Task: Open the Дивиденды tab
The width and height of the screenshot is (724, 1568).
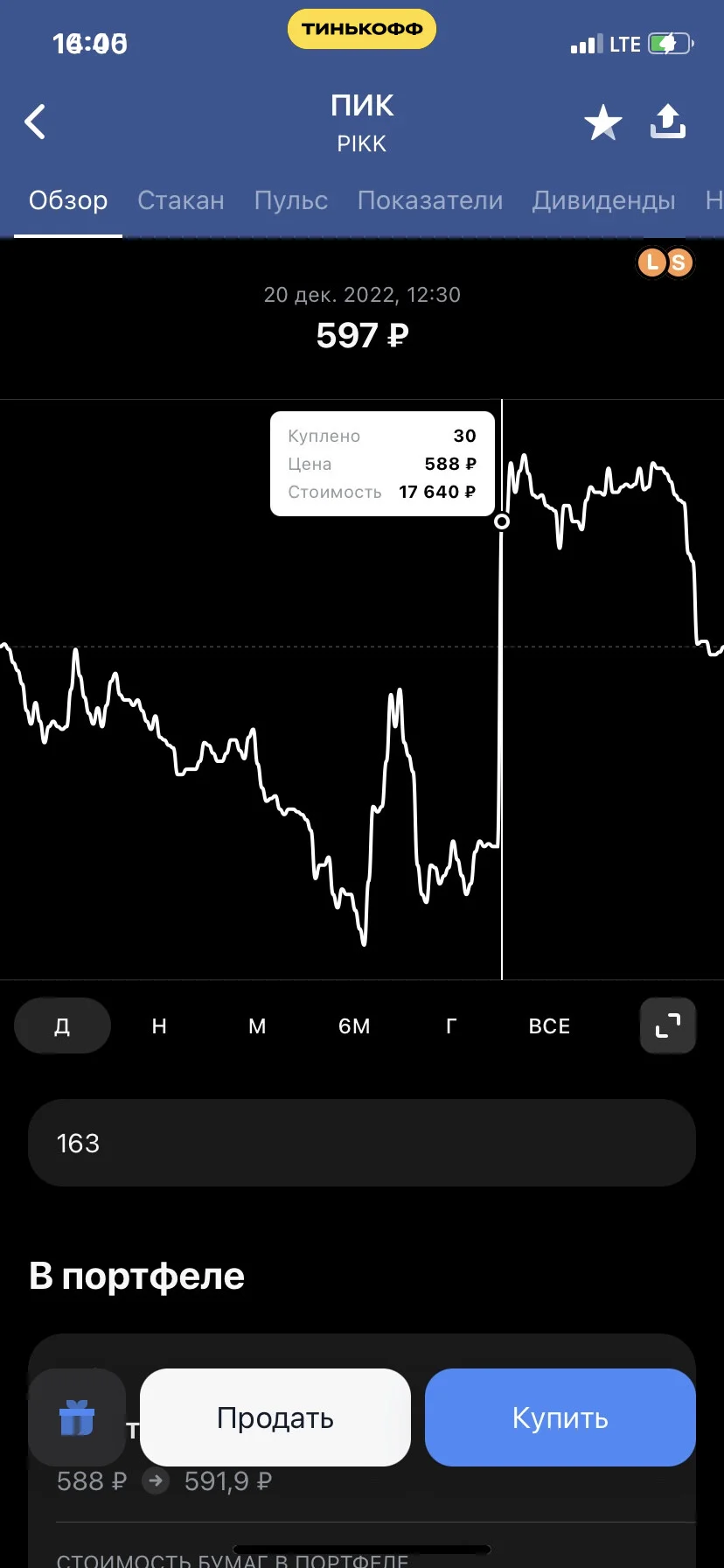Action: click(x=604, y=200)
